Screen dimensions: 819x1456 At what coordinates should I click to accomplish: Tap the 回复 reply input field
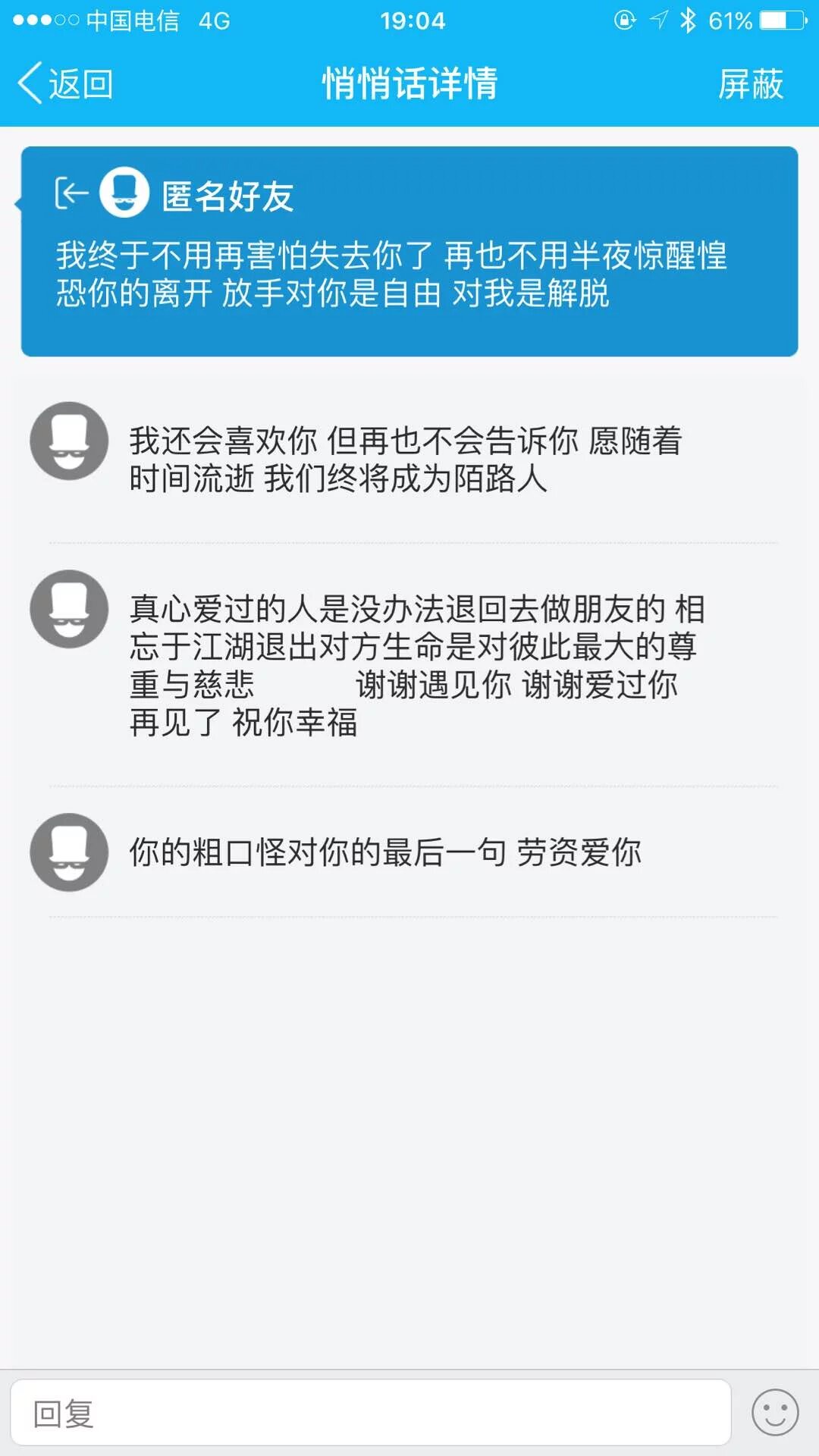370,1413
